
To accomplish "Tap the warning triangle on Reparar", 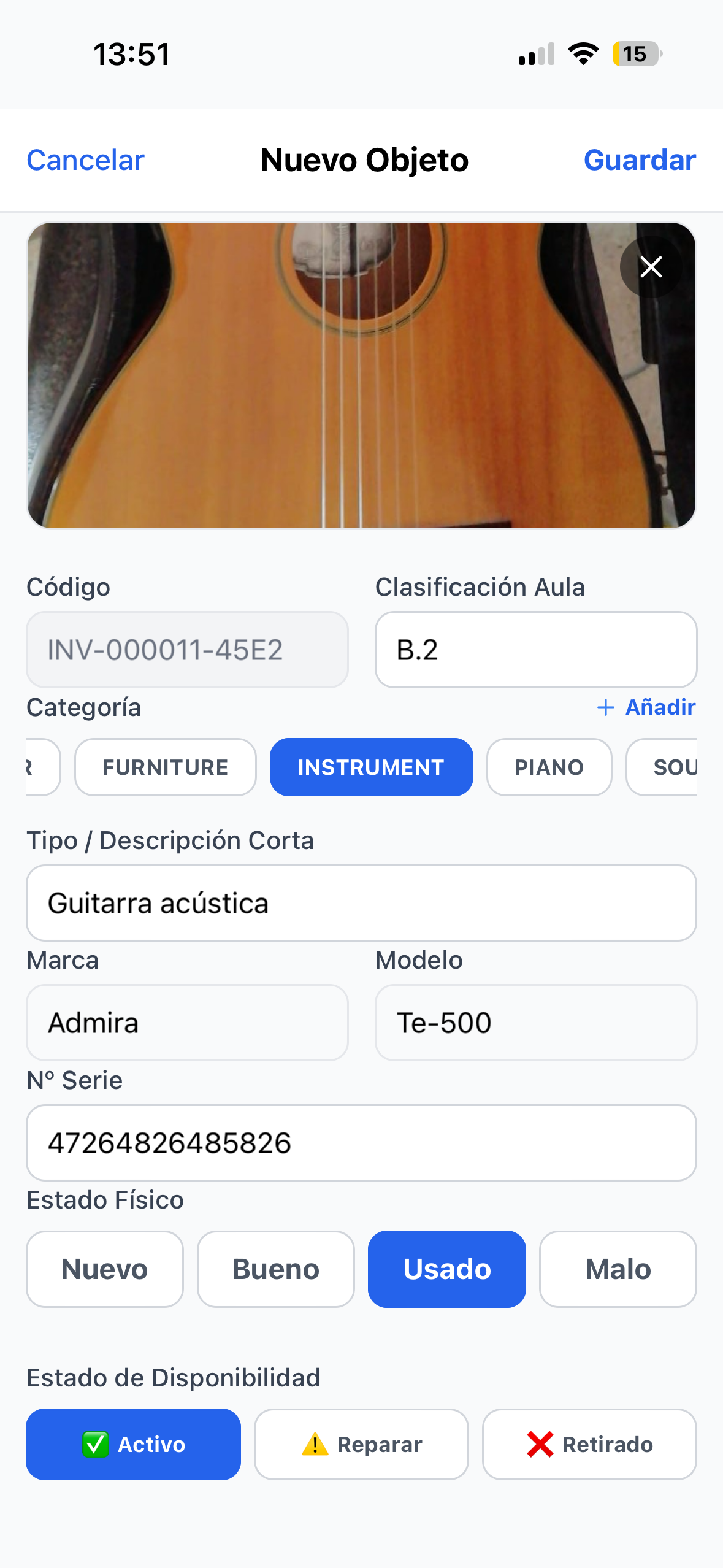I will tap(315, 1444).
